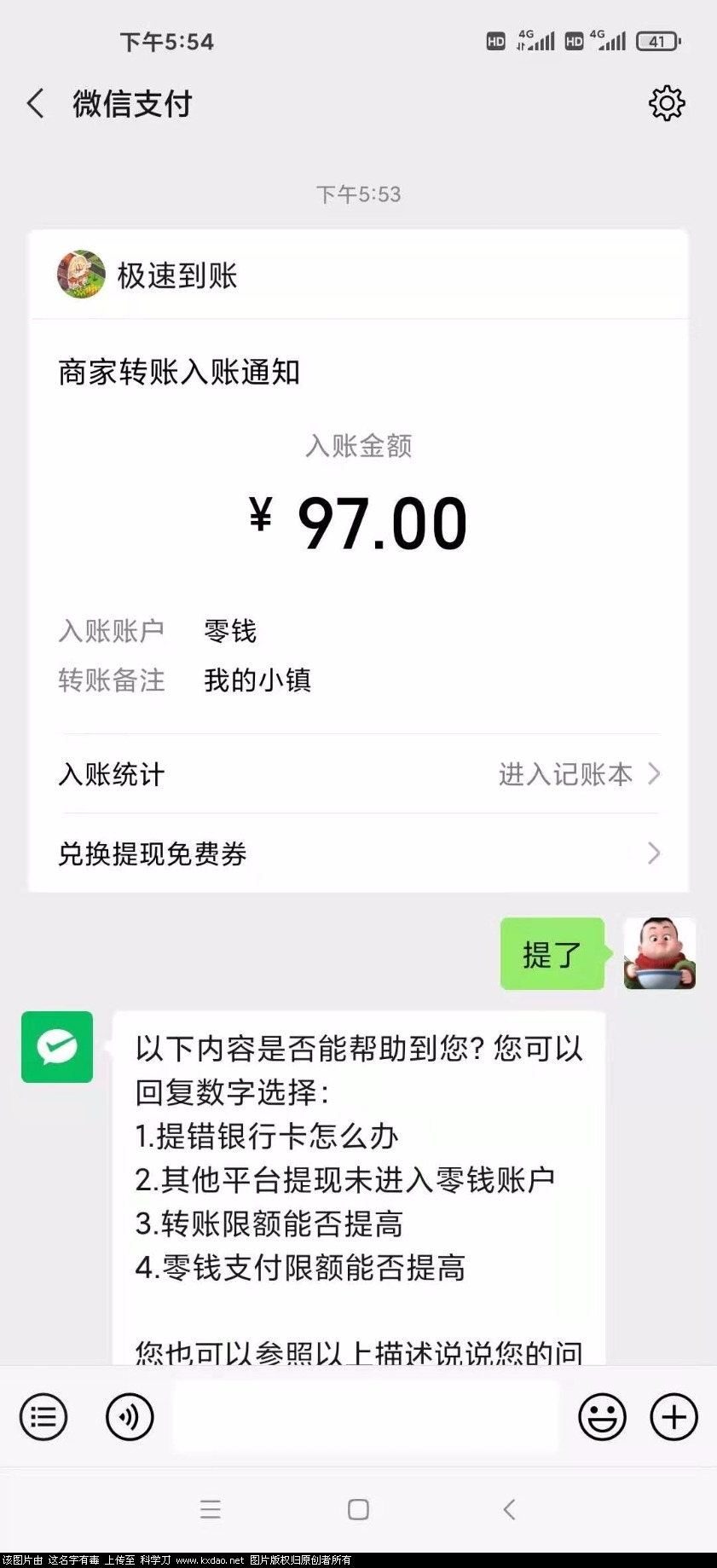Image resolution: width=717 pixels, height=1568 pixels.
Task: Open 兑换提现免费券 row
Action: pos(358,853)
